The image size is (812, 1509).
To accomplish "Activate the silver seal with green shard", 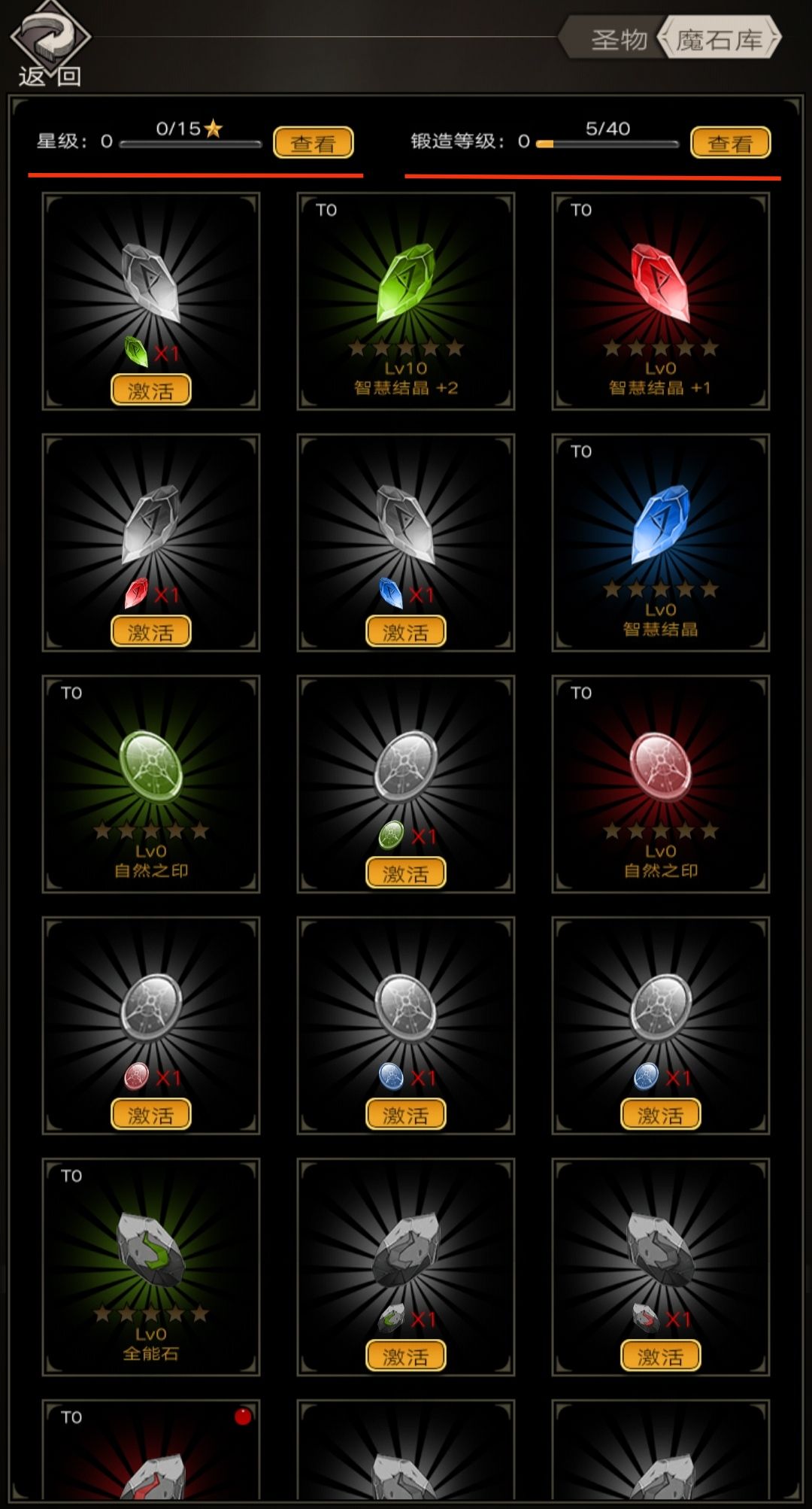I will [406, 873].
